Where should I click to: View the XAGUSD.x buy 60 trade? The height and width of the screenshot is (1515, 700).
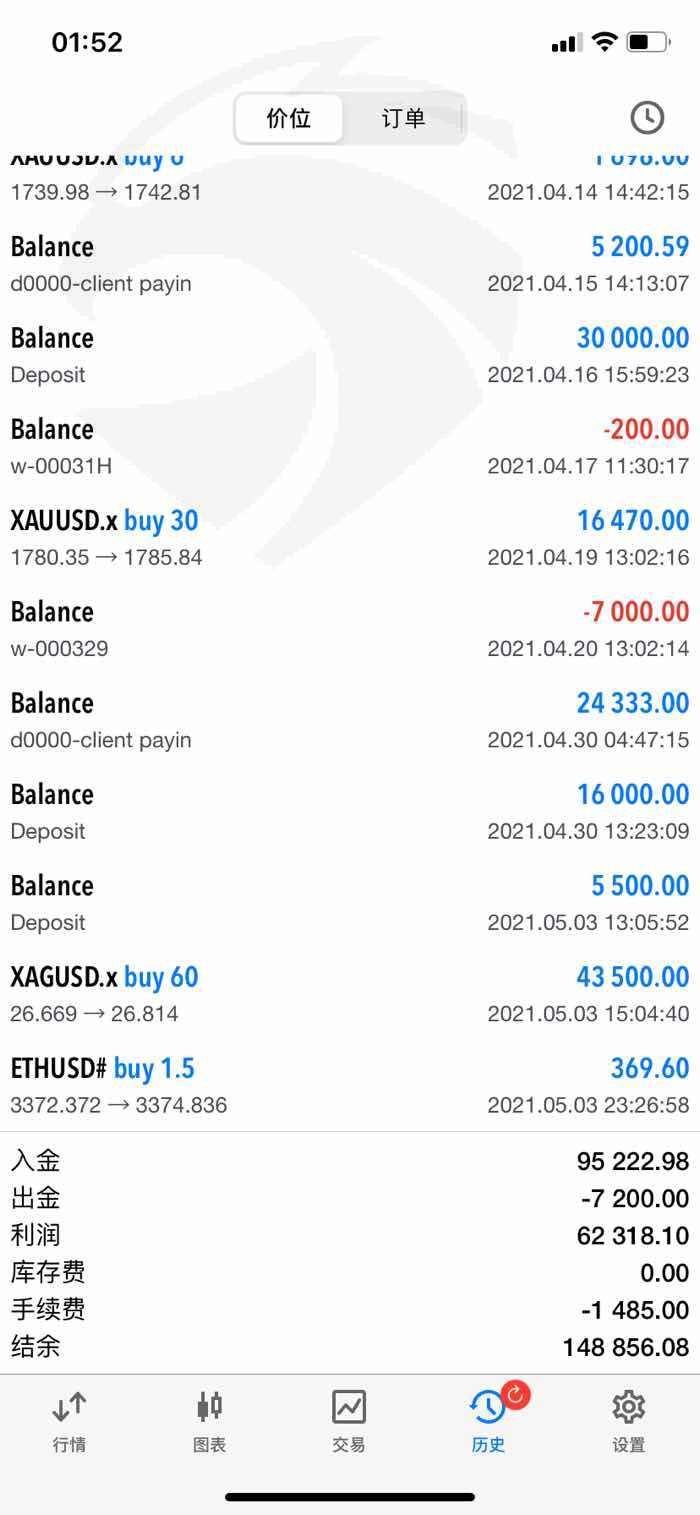coord(350,994)
